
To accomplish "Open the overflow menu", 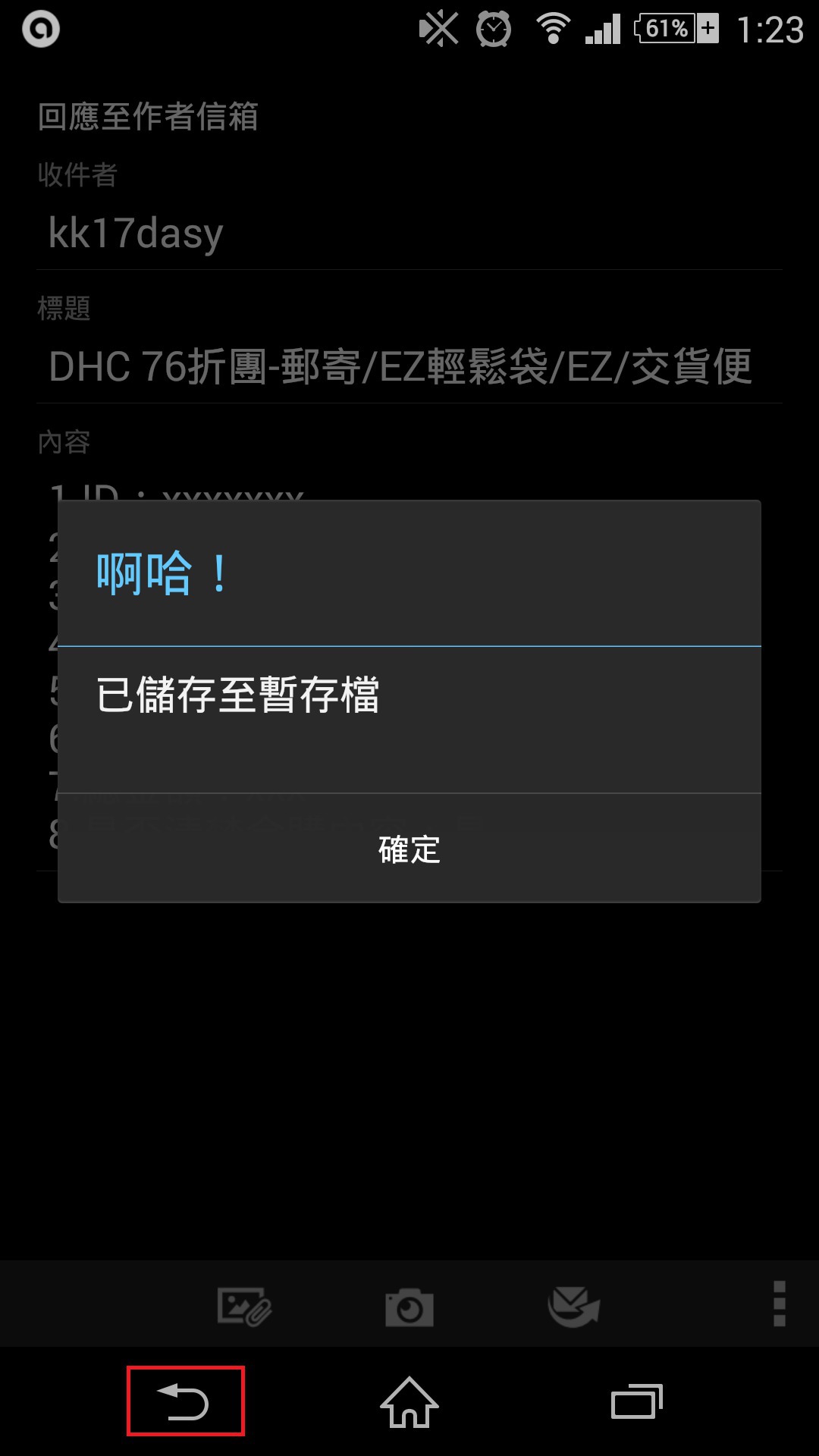I will 779,1304.
